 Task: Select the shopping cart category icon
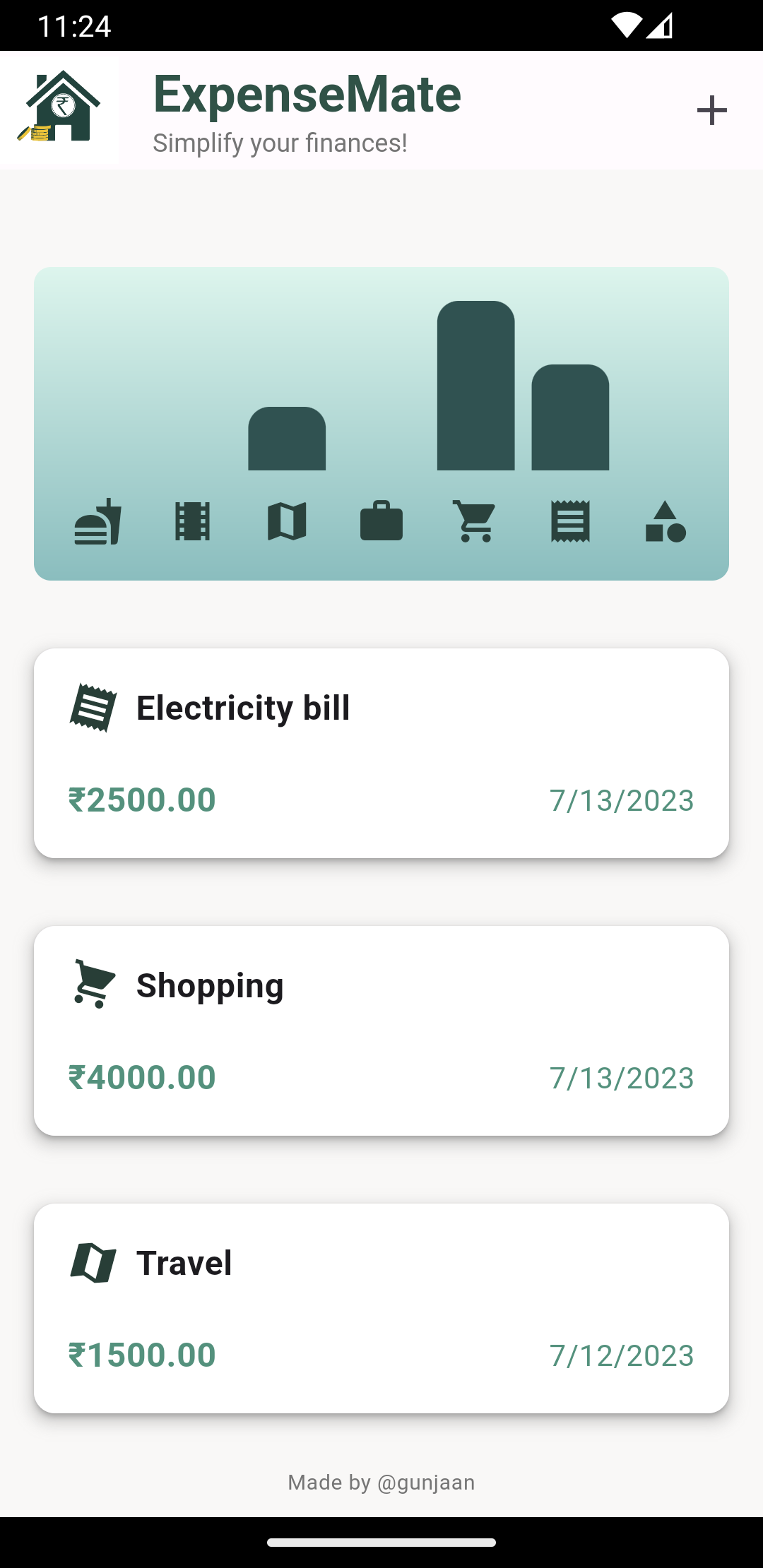pos(475,523)
